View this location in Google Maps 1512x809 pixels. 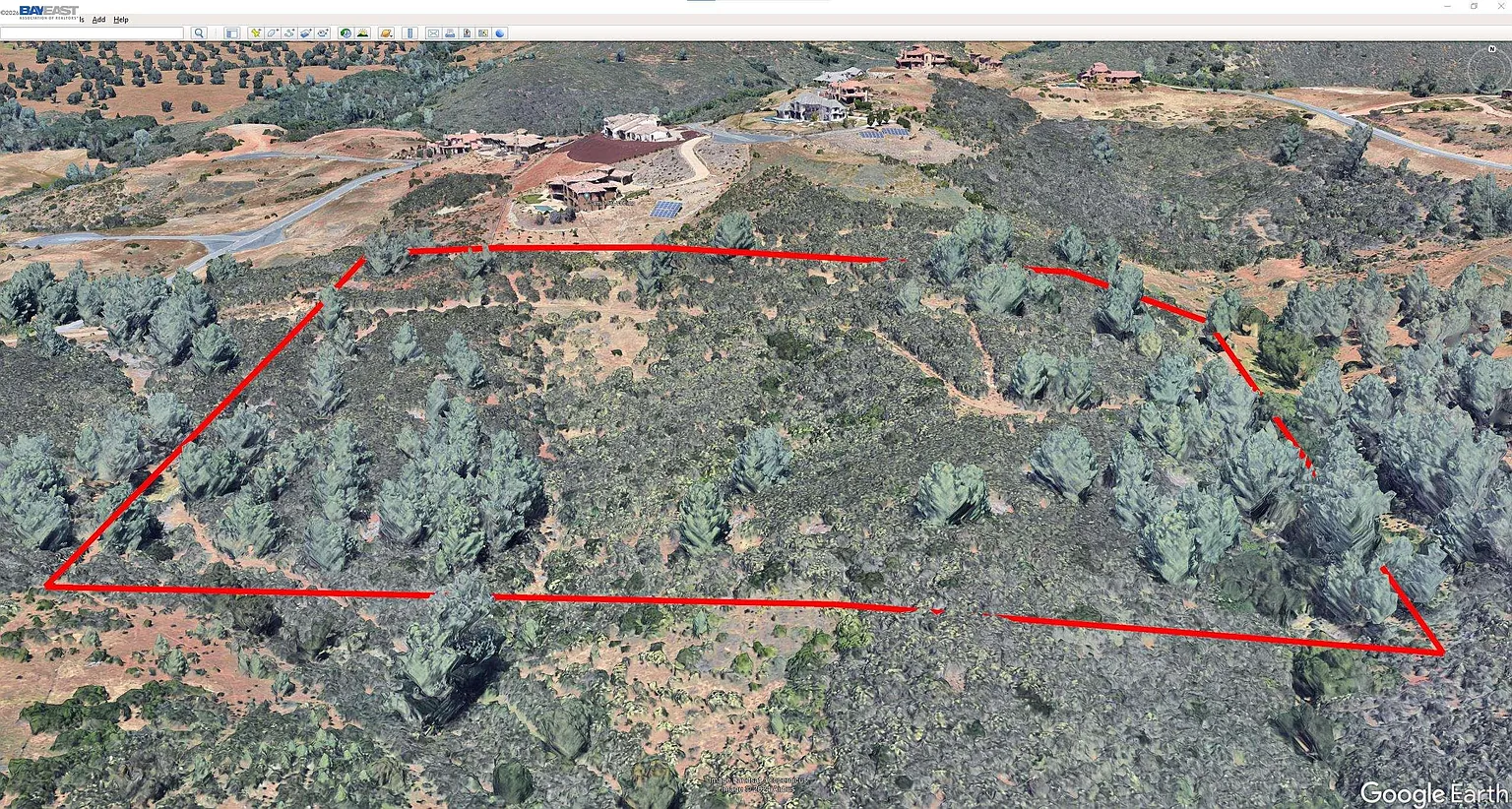tap(483, 33)
